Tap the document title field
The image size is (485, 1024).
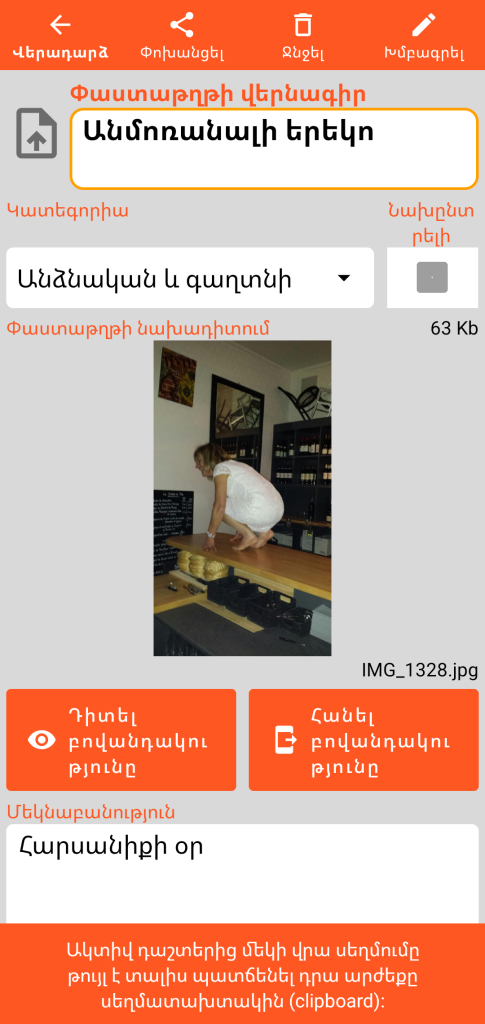[274, 149]
